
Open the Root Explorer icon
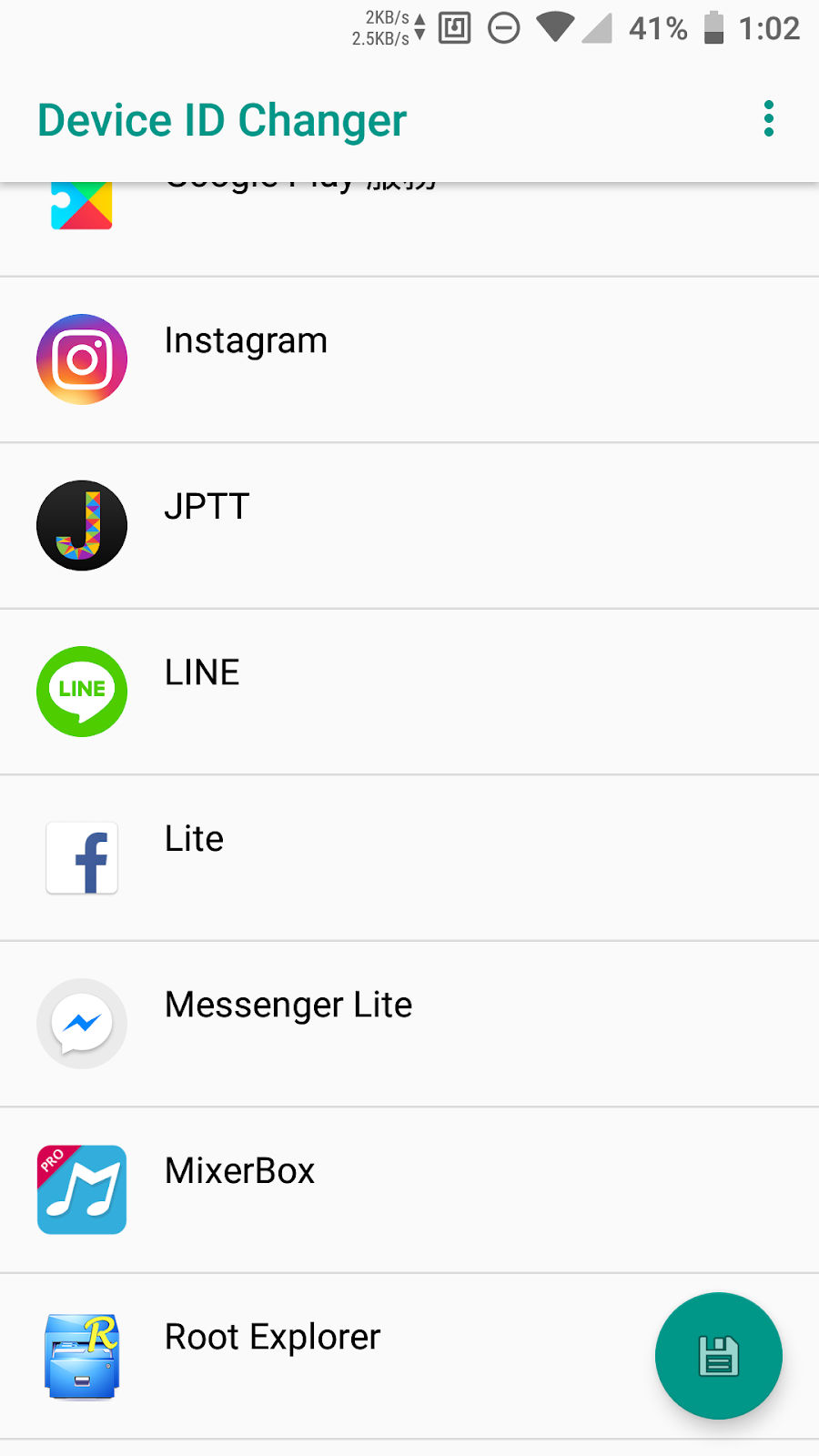[81, 1355]
